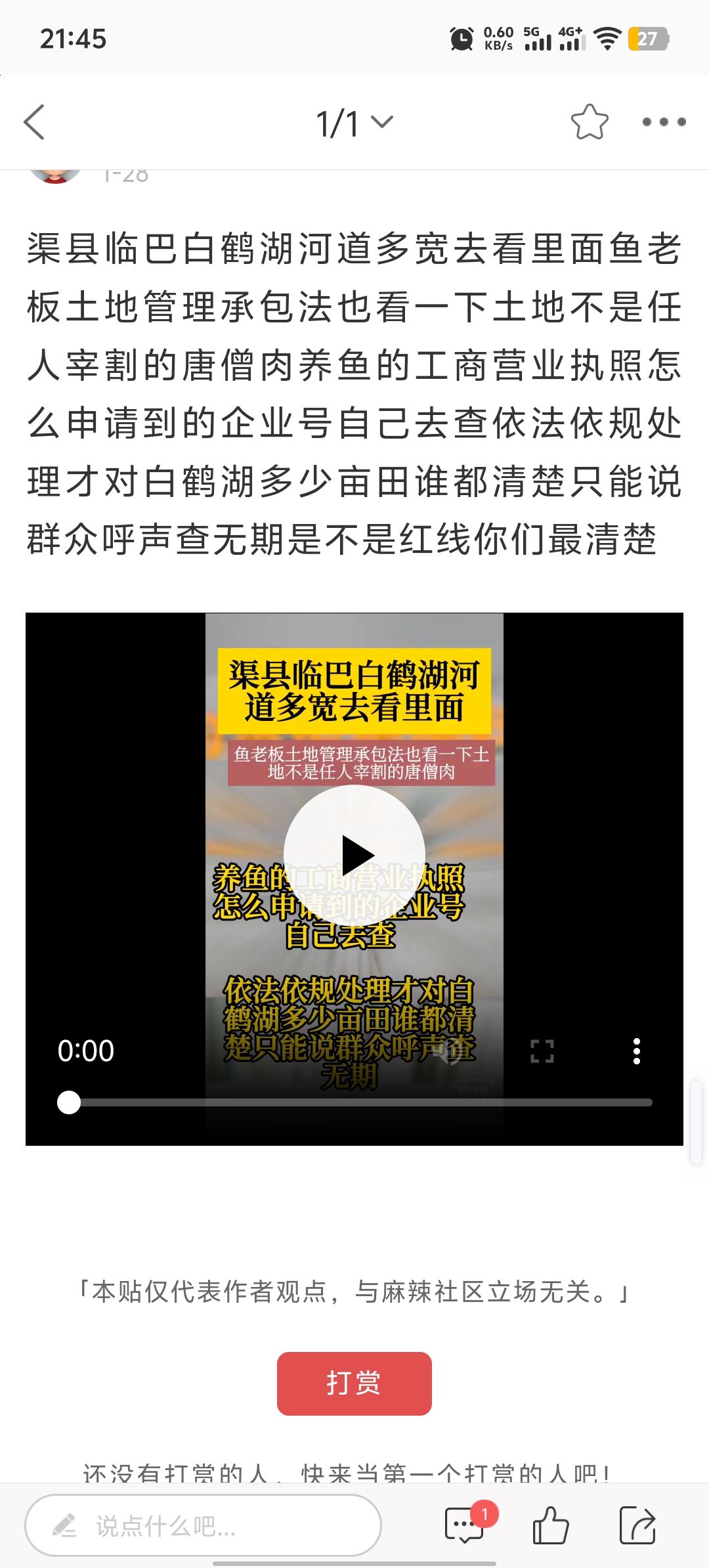
Task: Open the video player's vertical dots menu
Action: [x=636, y=1051]
